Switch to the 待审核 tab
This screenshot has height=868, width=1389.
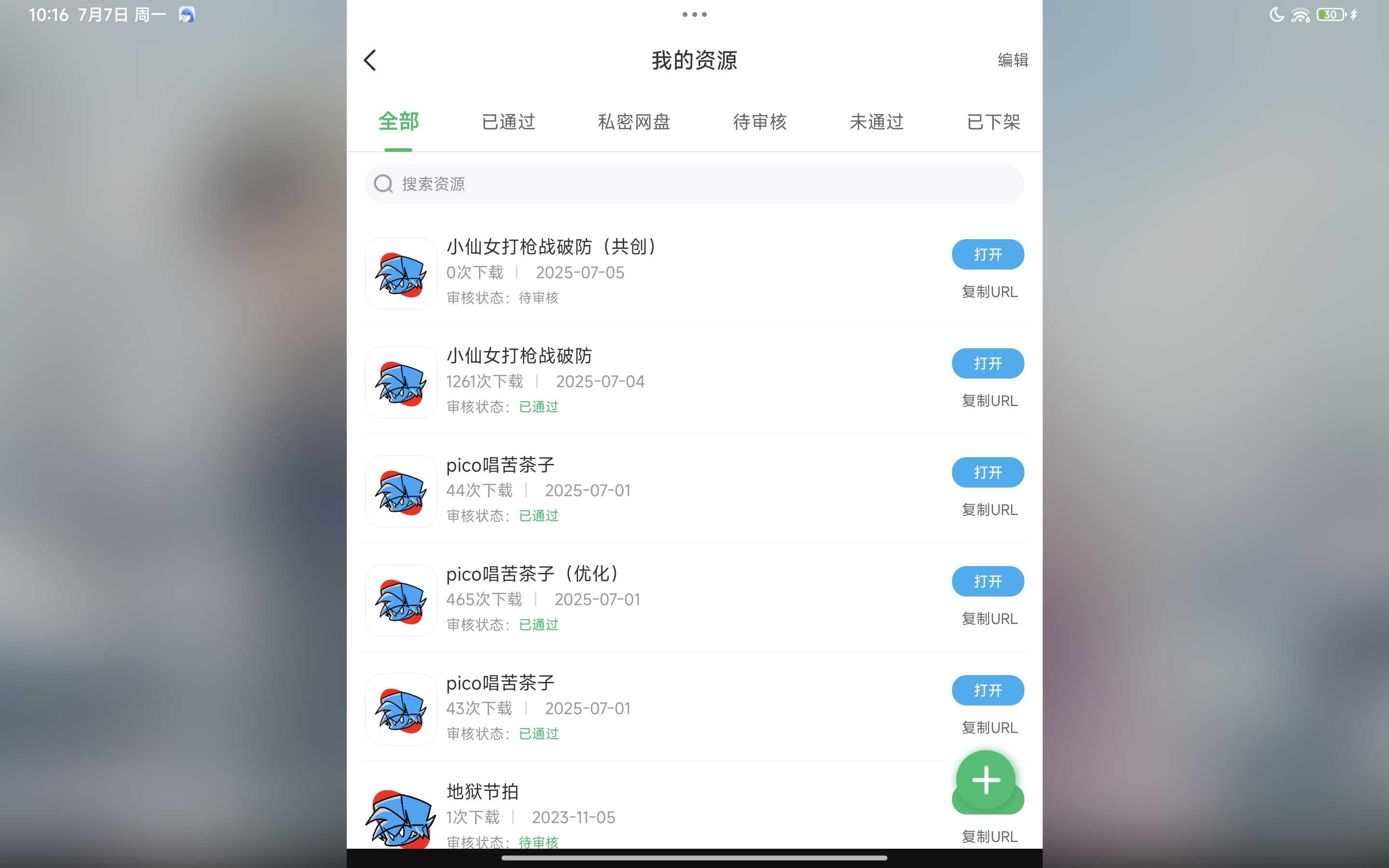click(759, 122)
